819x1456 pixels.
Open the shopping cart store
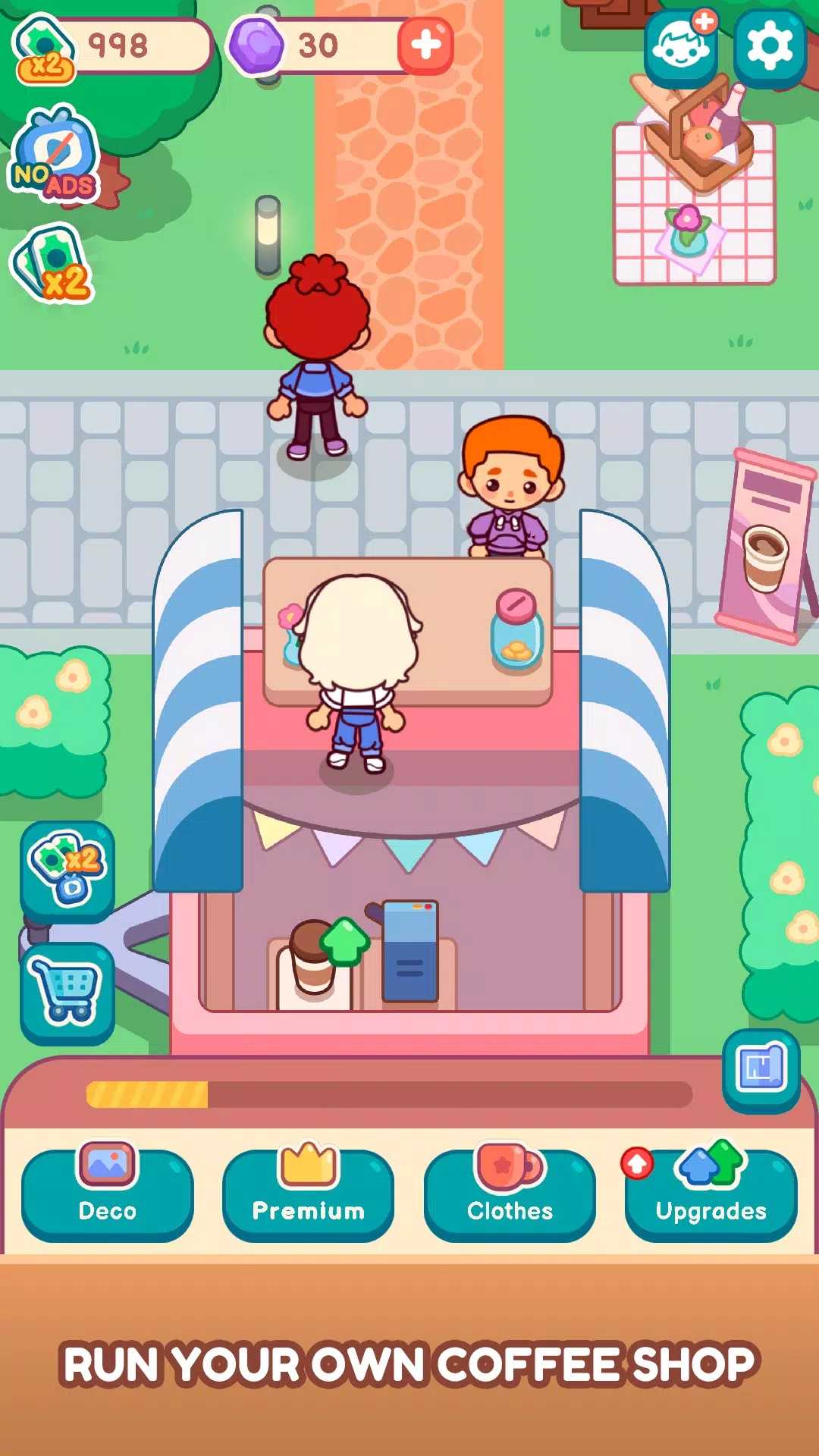tap(67, 992)
